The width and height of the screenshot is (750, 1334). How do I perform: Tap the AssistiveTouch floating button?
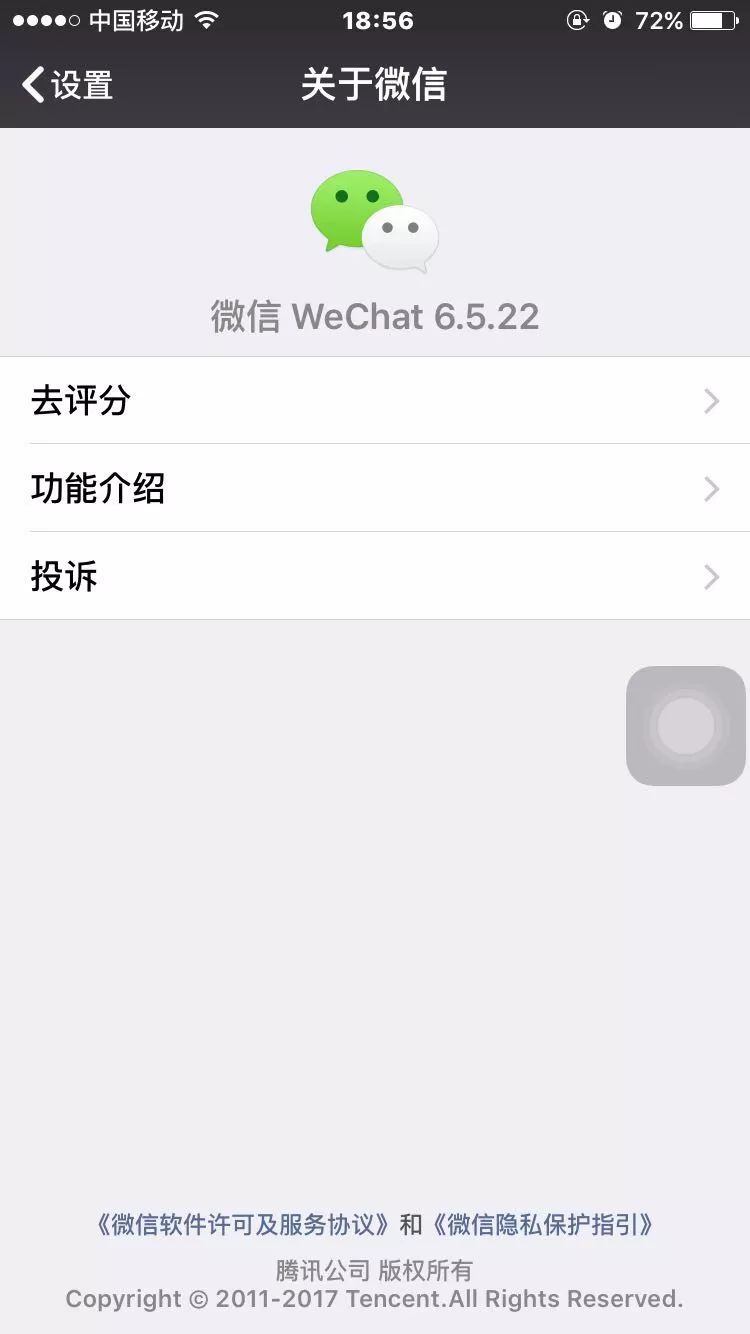tap(686, 726)
